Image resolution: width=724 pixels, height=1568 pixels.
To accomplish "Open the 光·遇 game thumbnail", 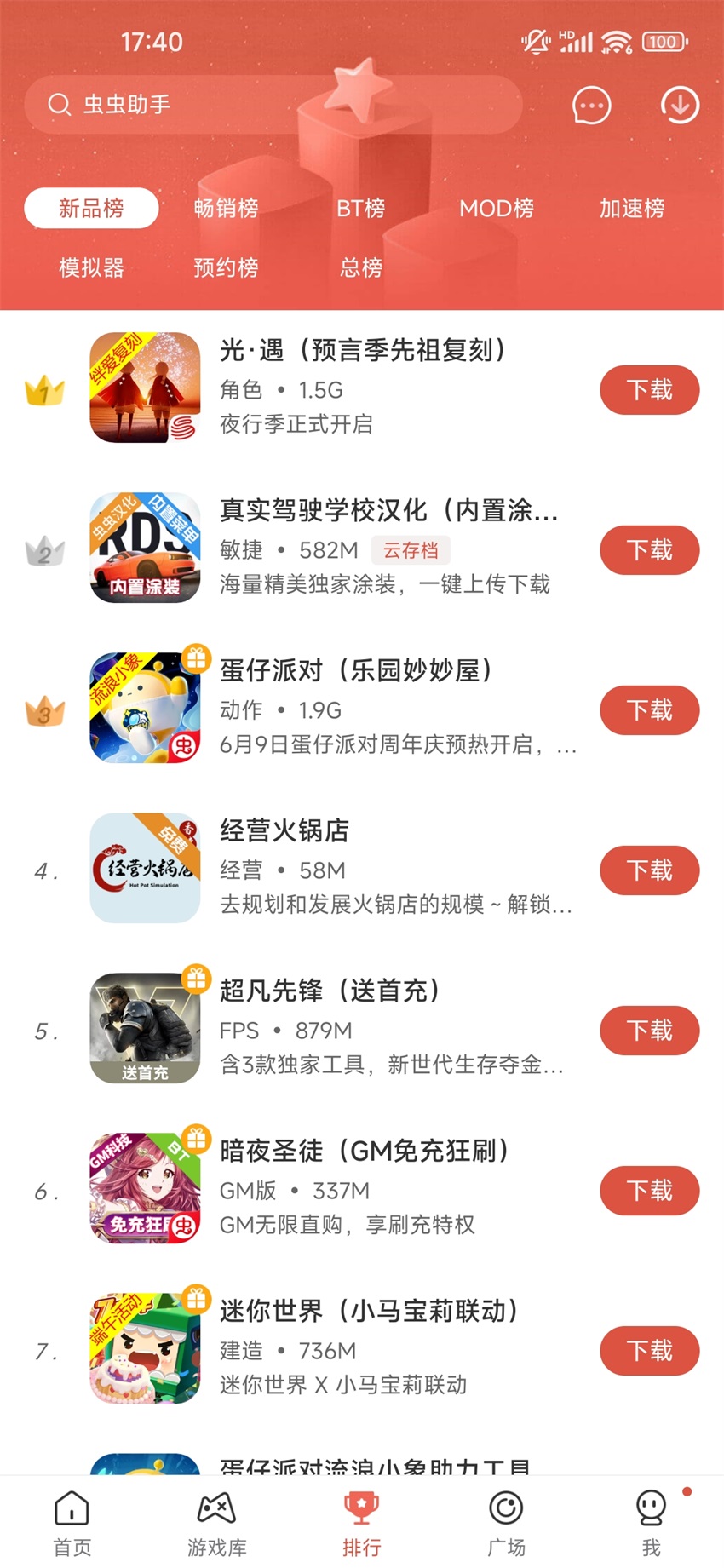I will tap(145, 389).
